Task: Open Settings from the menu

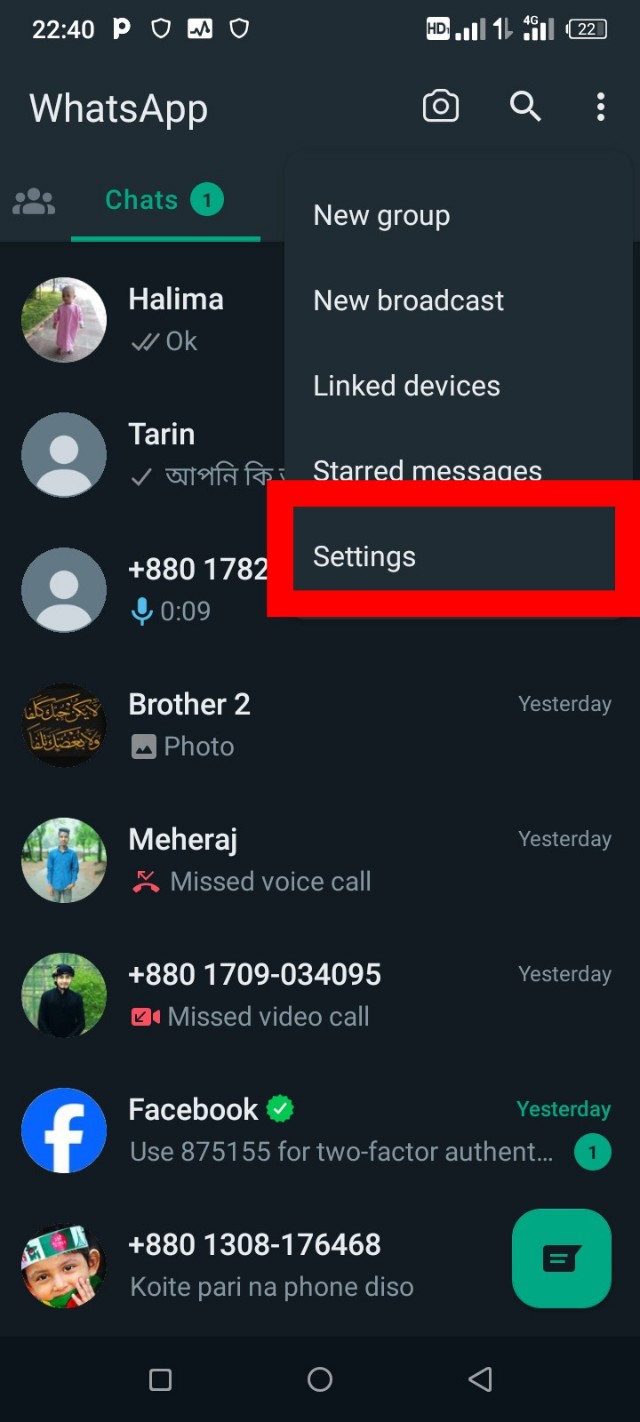Action: point(364,557)
